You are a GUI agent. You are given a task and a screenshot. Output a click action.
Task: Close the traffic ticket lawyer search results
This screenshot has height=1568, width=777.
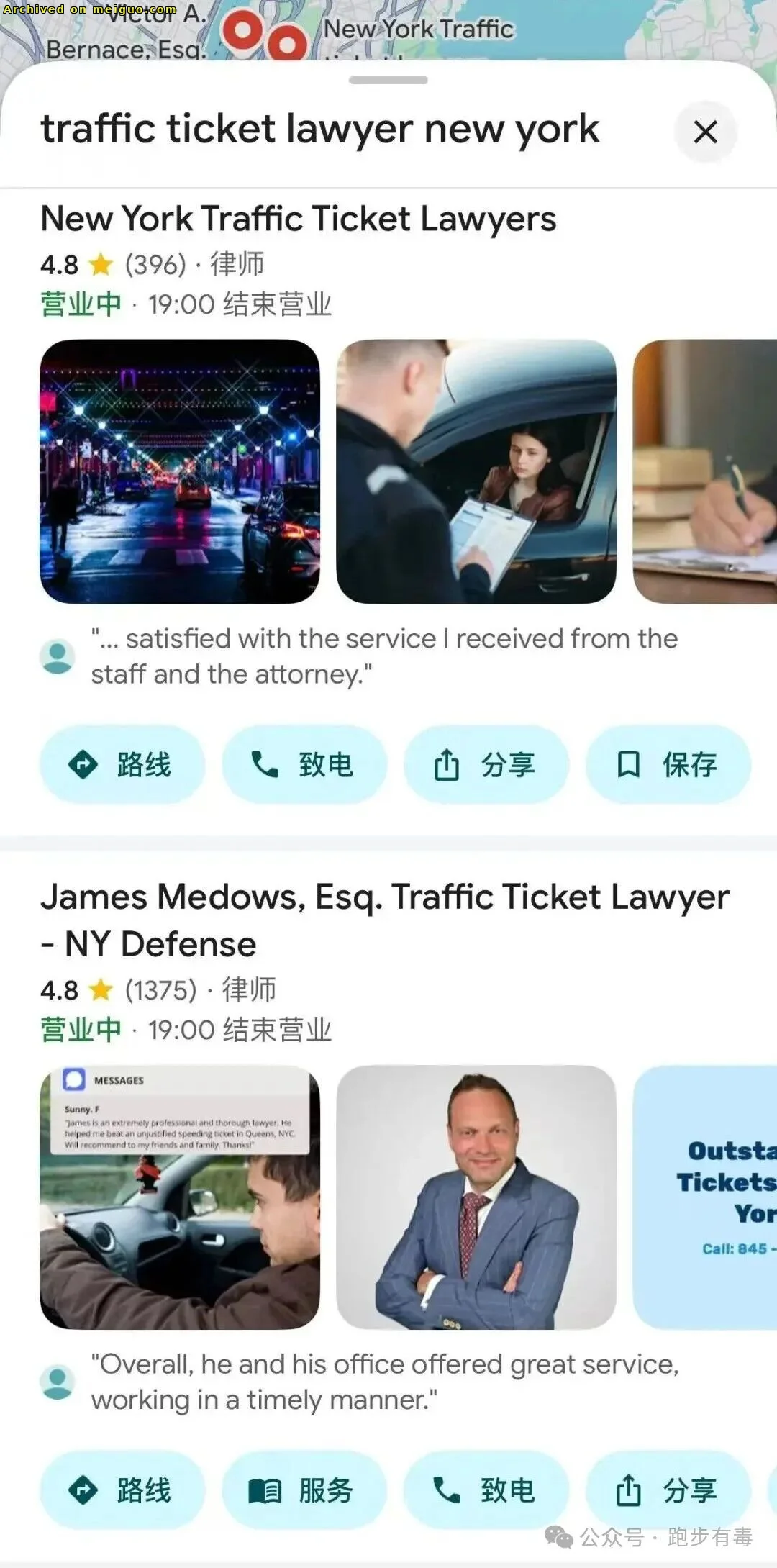[705, 132]
